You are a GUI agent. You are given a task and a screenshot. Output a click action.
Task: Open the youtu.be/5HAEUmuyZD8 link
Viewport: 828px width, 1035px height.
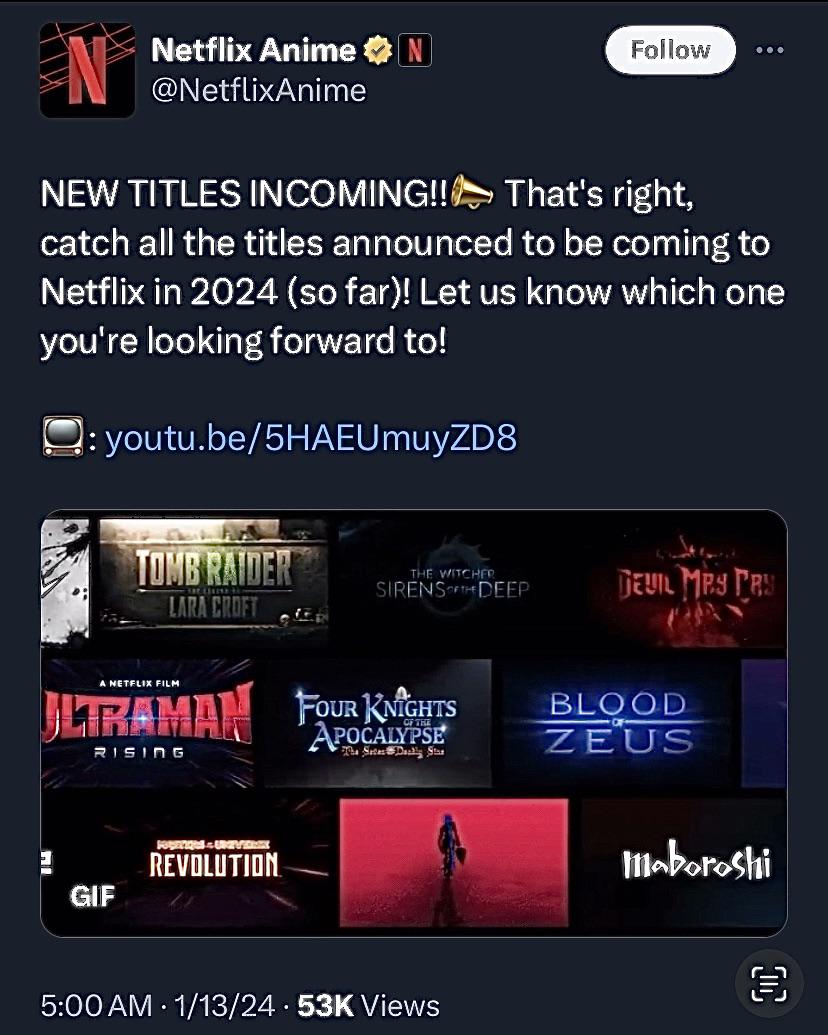[x=310, y=437]
